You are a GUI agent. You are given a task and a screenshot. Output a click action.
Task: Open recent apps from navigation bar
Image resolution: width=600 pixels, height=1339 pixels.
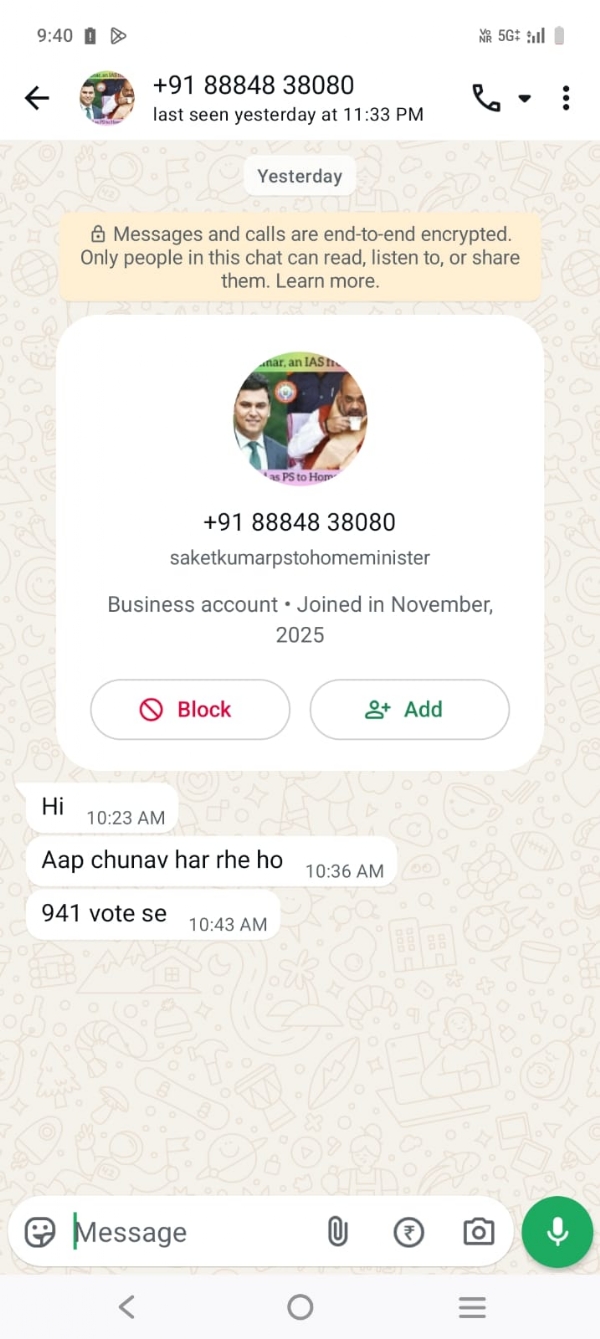472,1306
